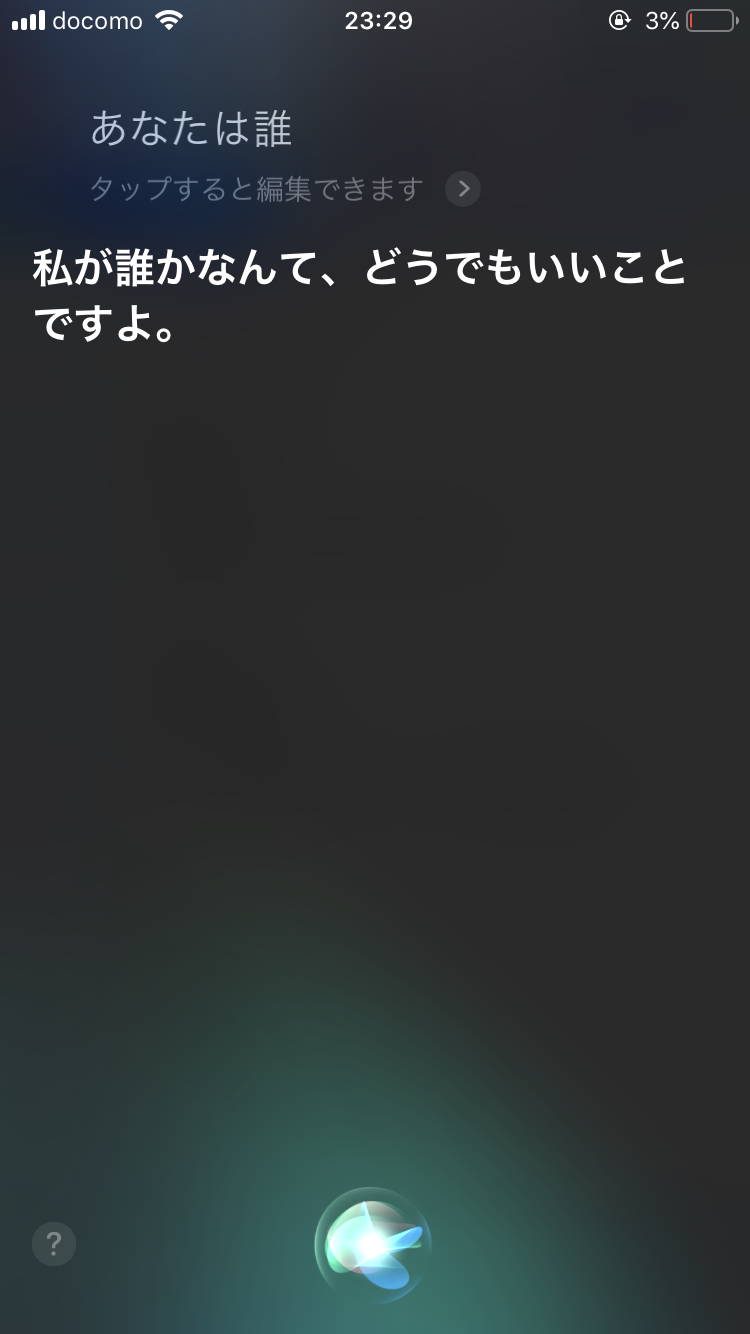Activate the Siri orb to speak again

coord(373,1244)
